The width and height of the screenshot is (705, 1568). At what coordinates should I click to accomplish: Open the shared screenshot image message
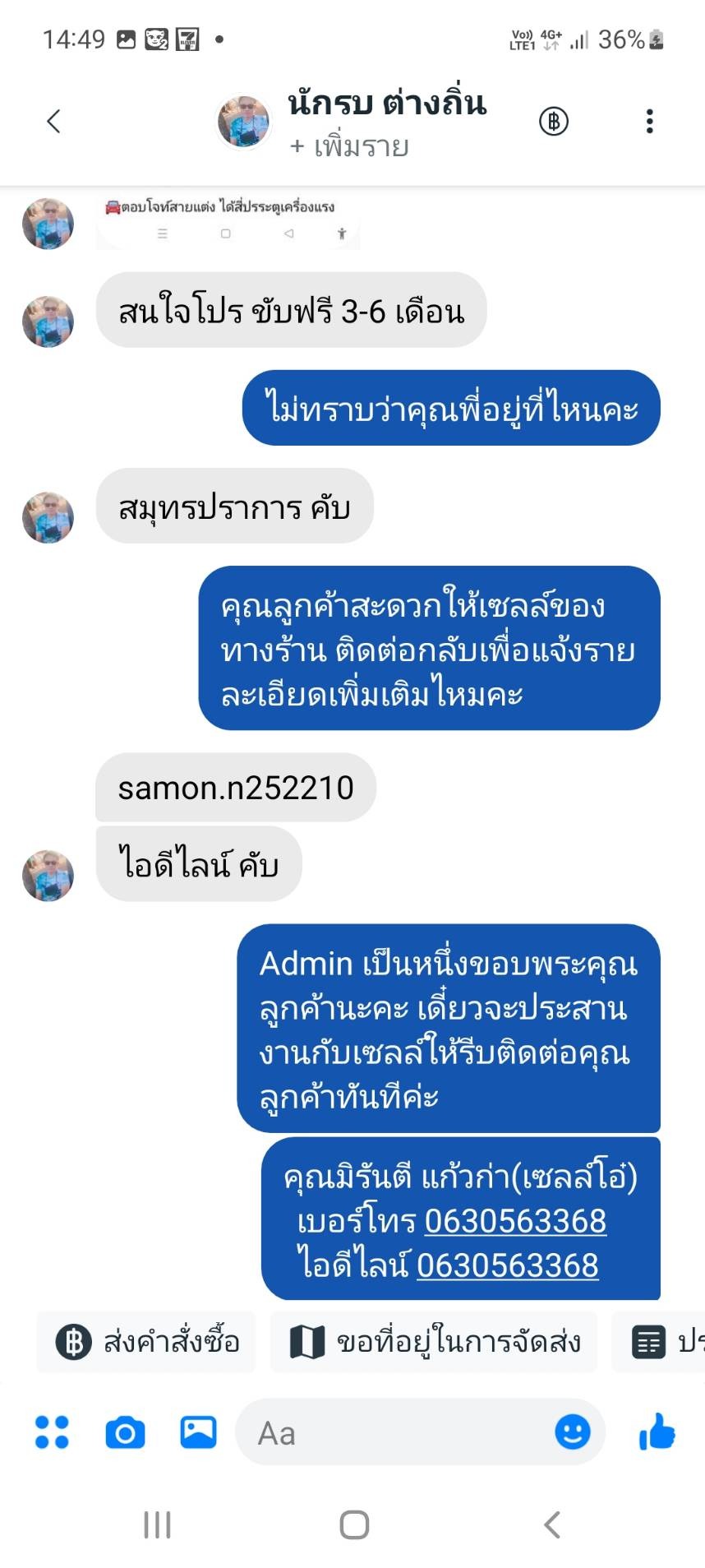pos(228,220)
